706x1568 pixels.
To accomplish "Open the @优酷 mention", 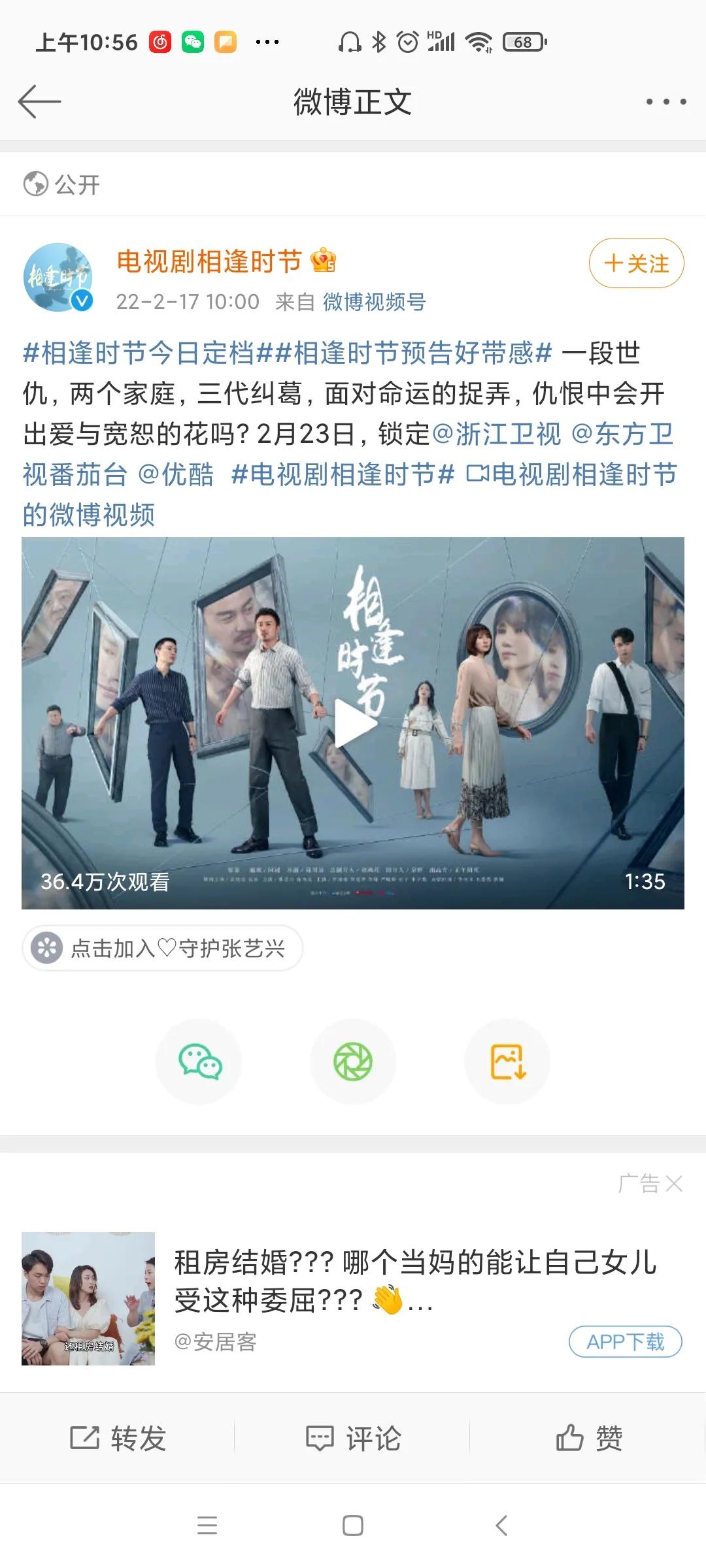I will coord(176,475).
